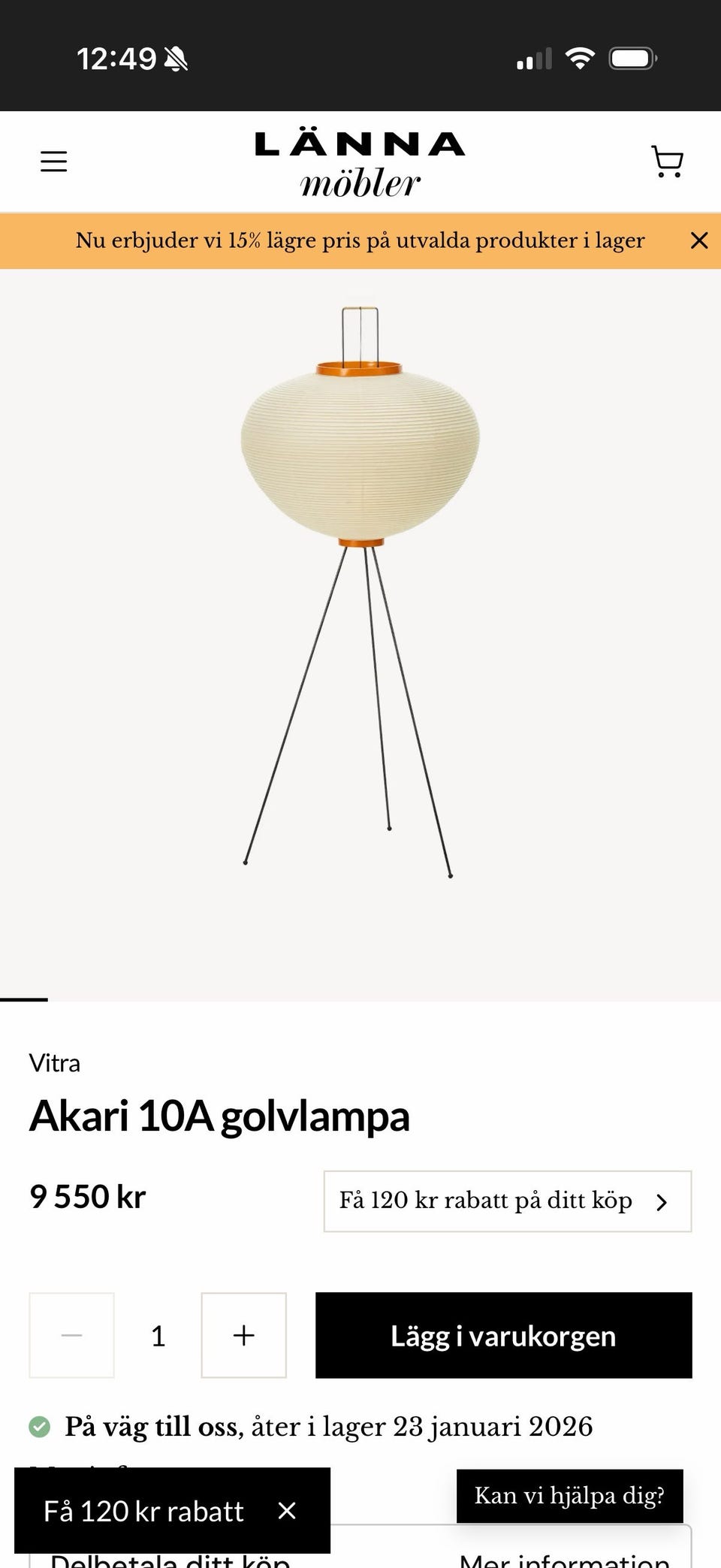
Task: Click the LÄNNA möbler logo
Action: click(x=360, y=161)
